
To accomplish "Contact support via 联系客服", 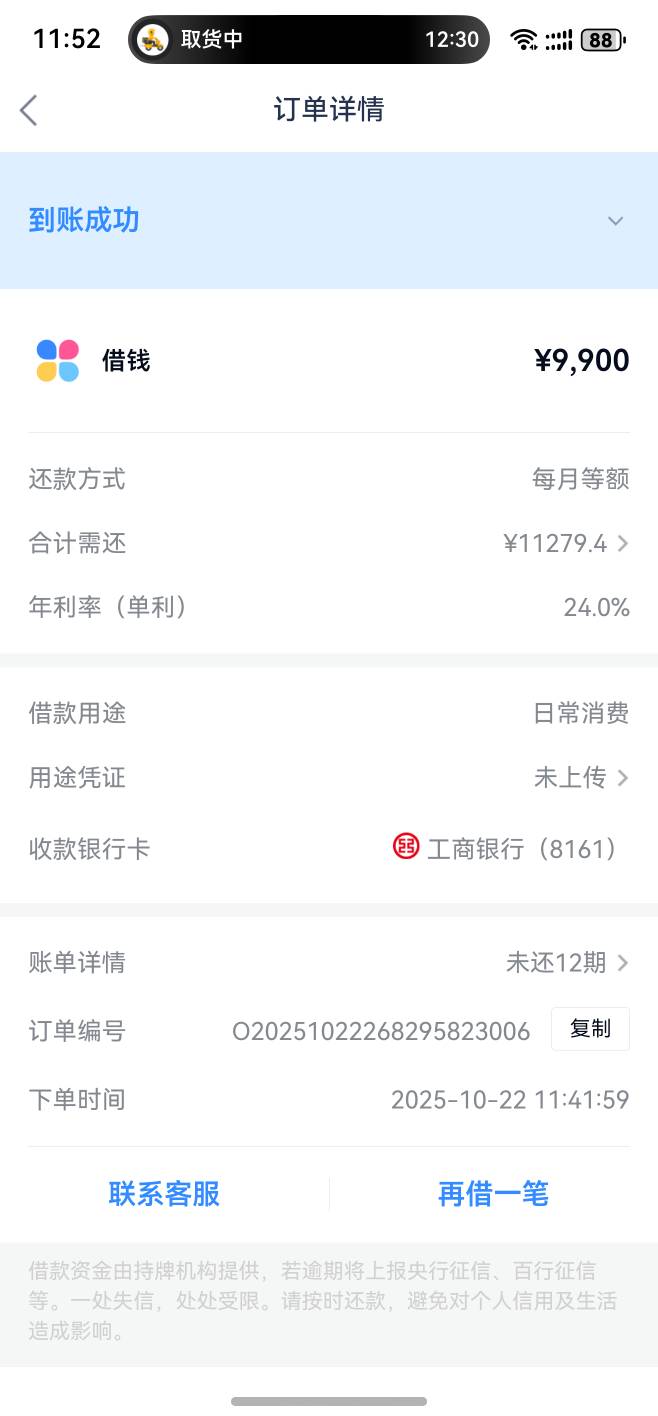I will [x=164, y=1194].
